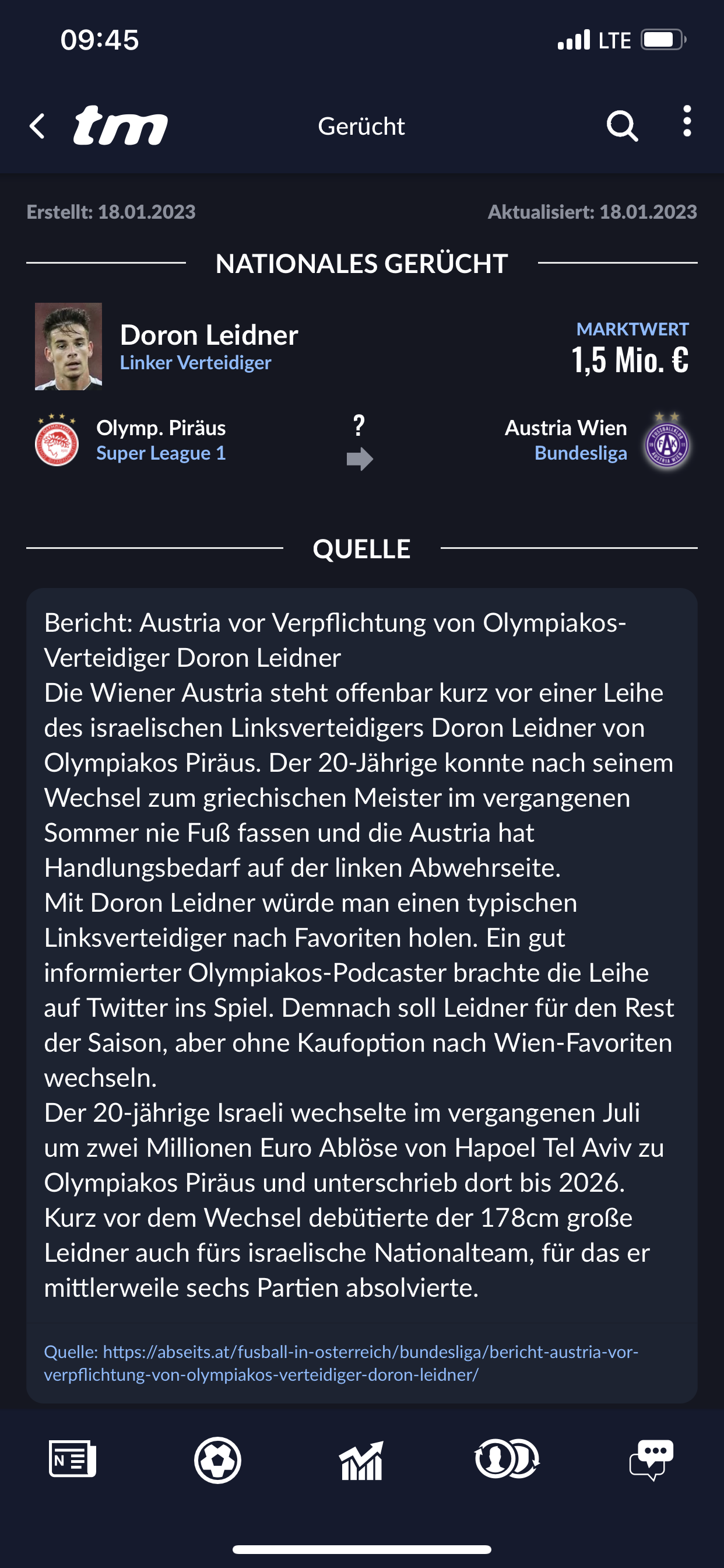Open Super League 1 competition

[161, 453]
